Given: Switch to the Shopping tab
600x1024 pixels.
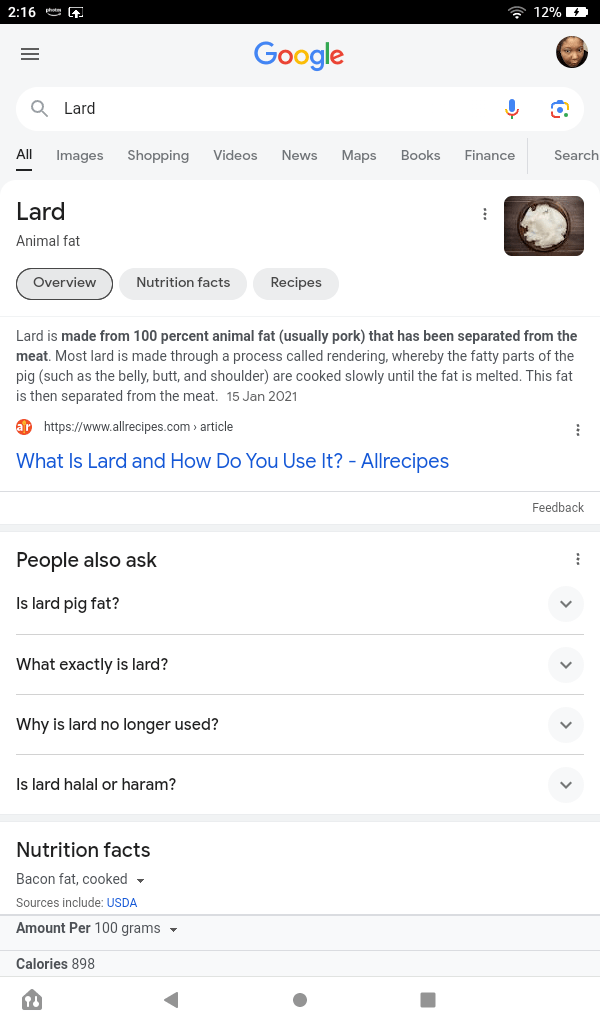Looking at the screenshot, I should tap(158, 155).
